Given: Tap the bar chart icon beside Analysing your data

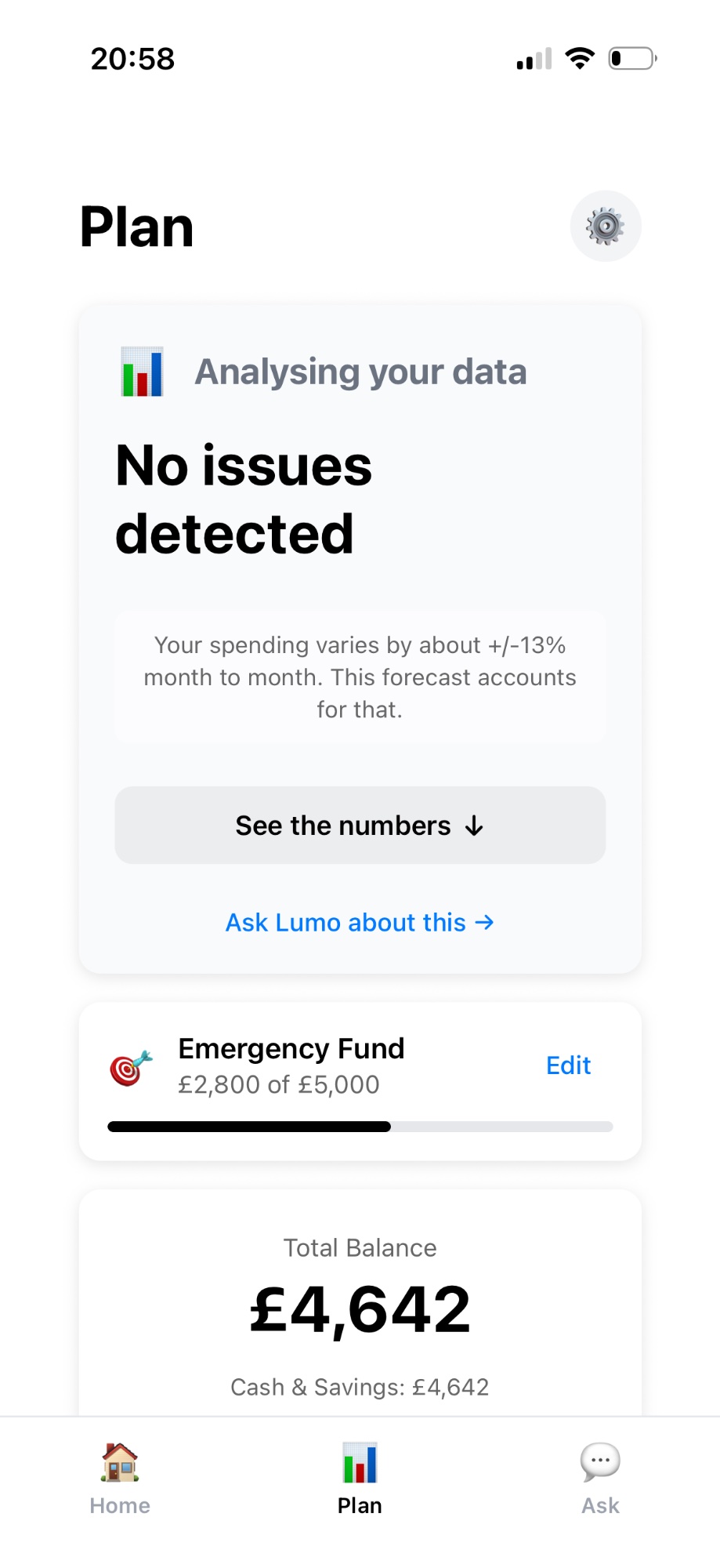Looking at the screenshot, I should point(141,372).
